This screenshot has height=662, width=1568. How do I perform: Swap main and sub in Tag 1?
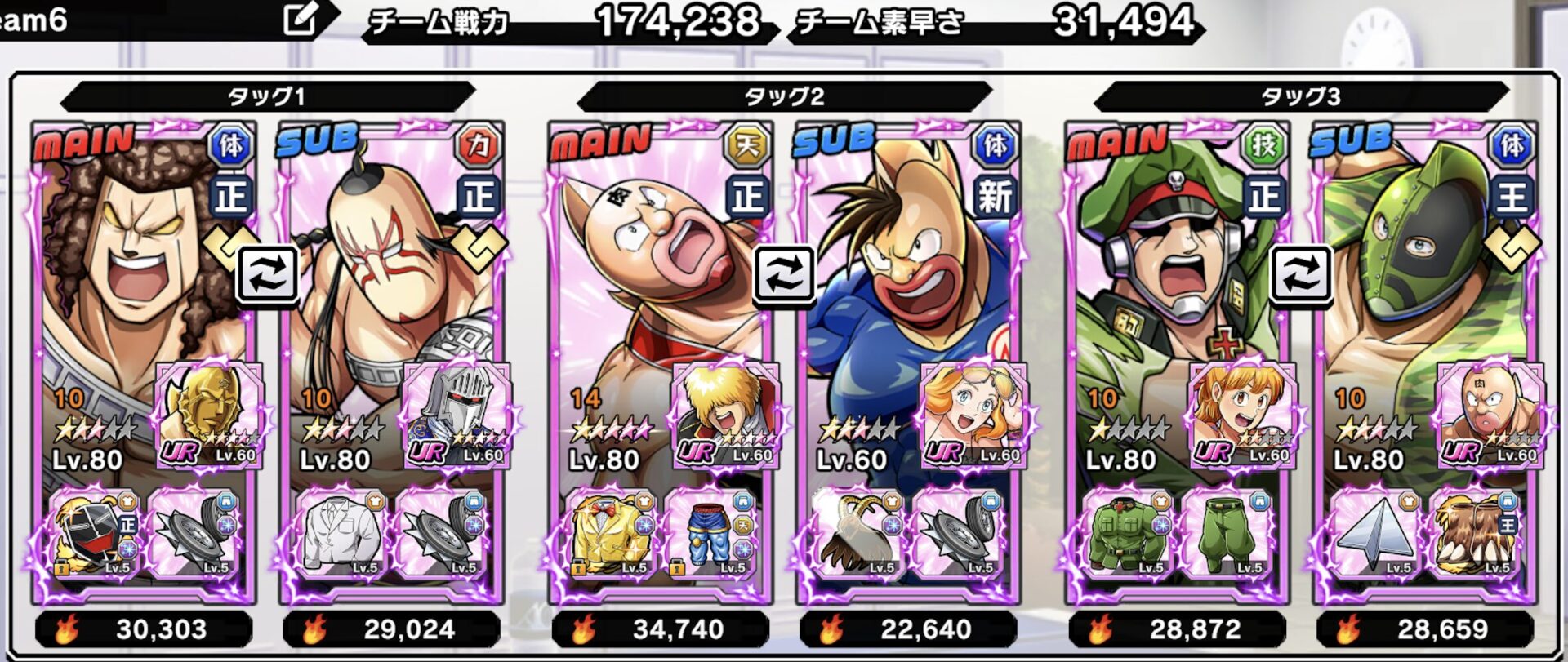[267, 276]
